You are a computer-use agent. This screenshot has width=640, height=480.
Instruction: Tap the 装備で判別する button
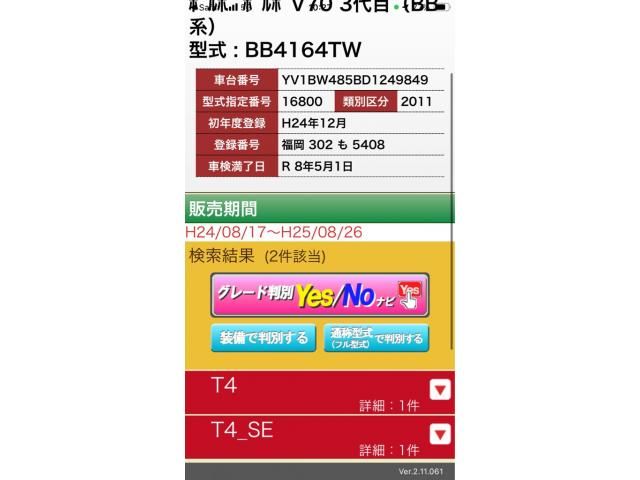263,338
